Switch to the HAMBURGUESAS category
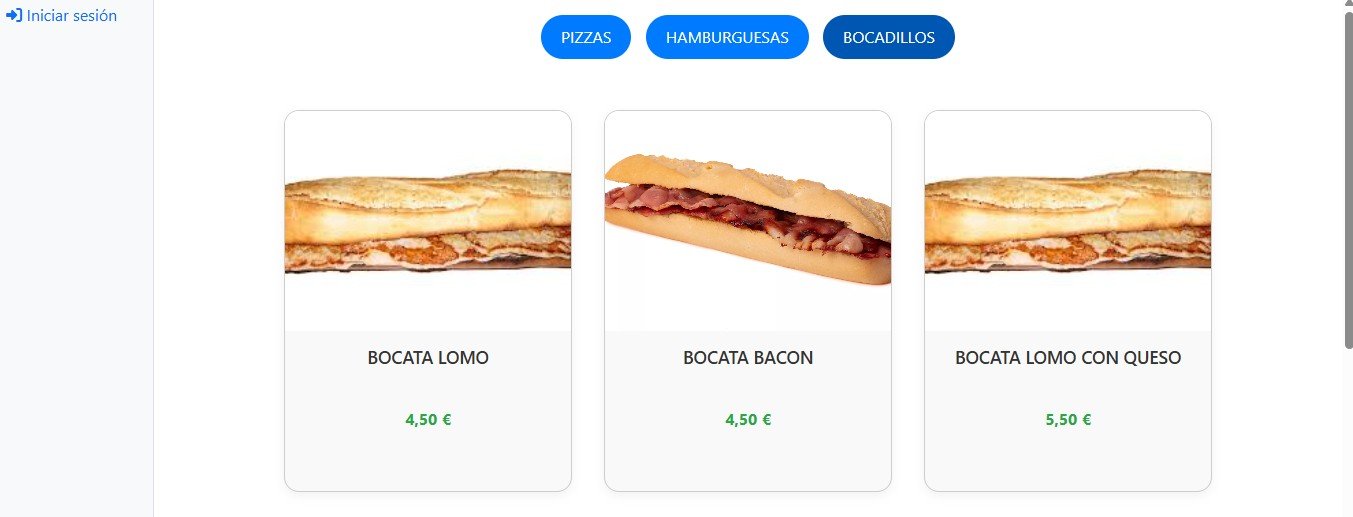The image size is (1353, 517). pos(727,38)
